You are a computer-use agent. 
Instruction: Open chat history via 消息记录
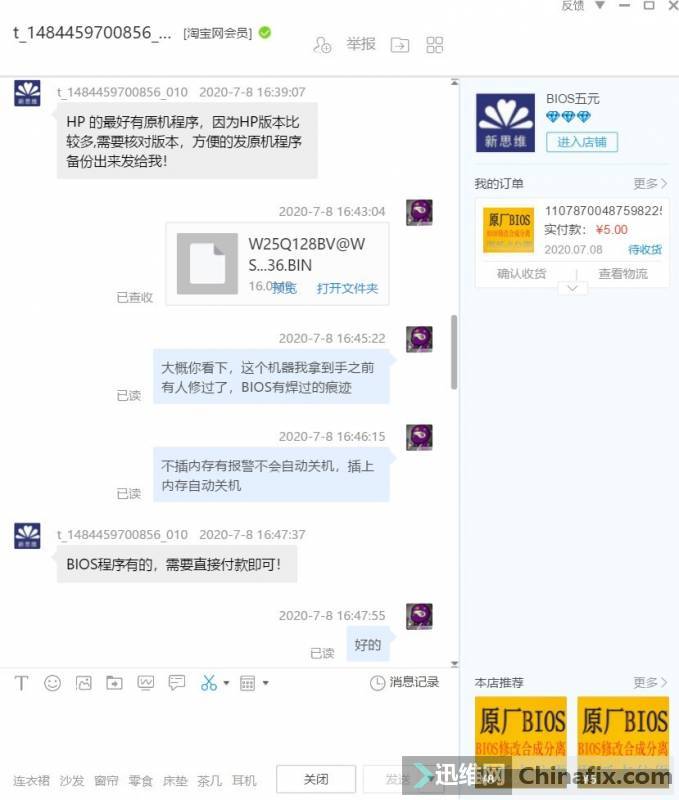tap(405, 683)
